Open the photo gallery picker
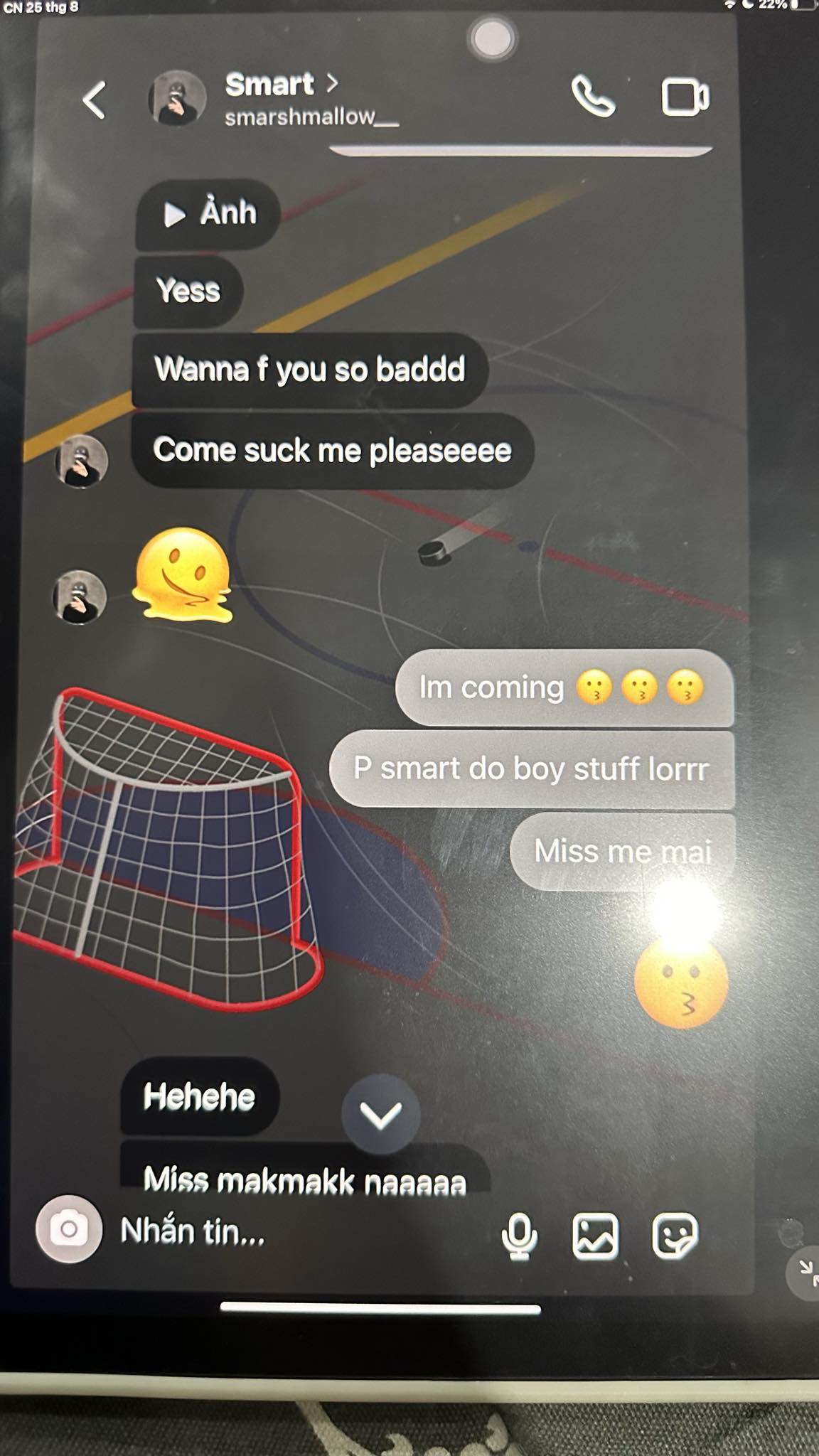The width and height of the screenshot is (819, 1456). pyautogui.click(x=595, y=1236)
